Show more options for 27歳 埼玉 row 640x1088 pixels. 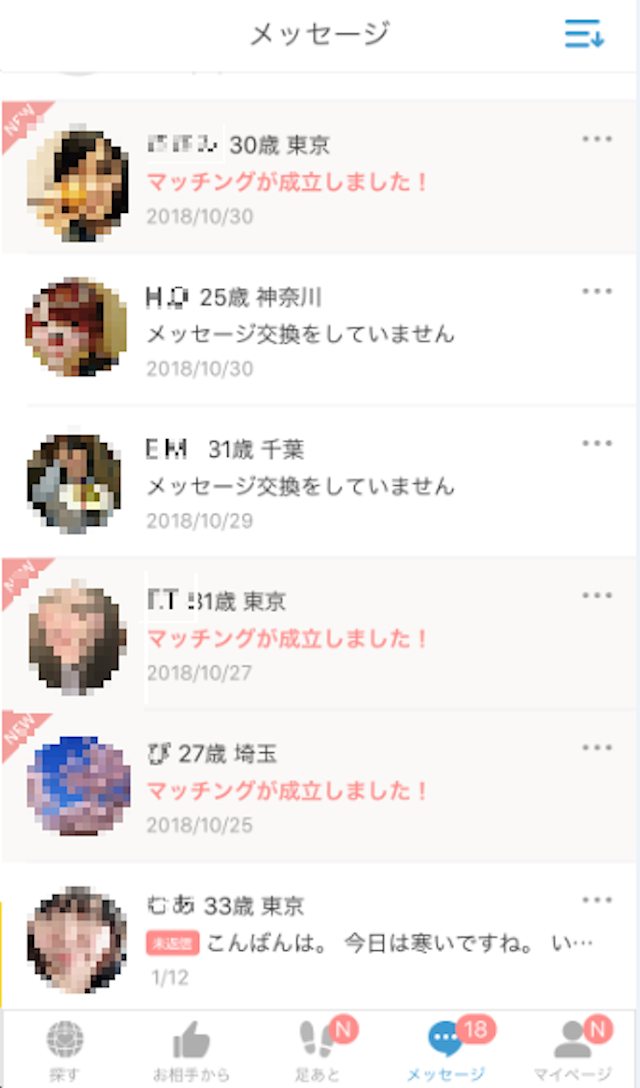(x=597, y=747)
